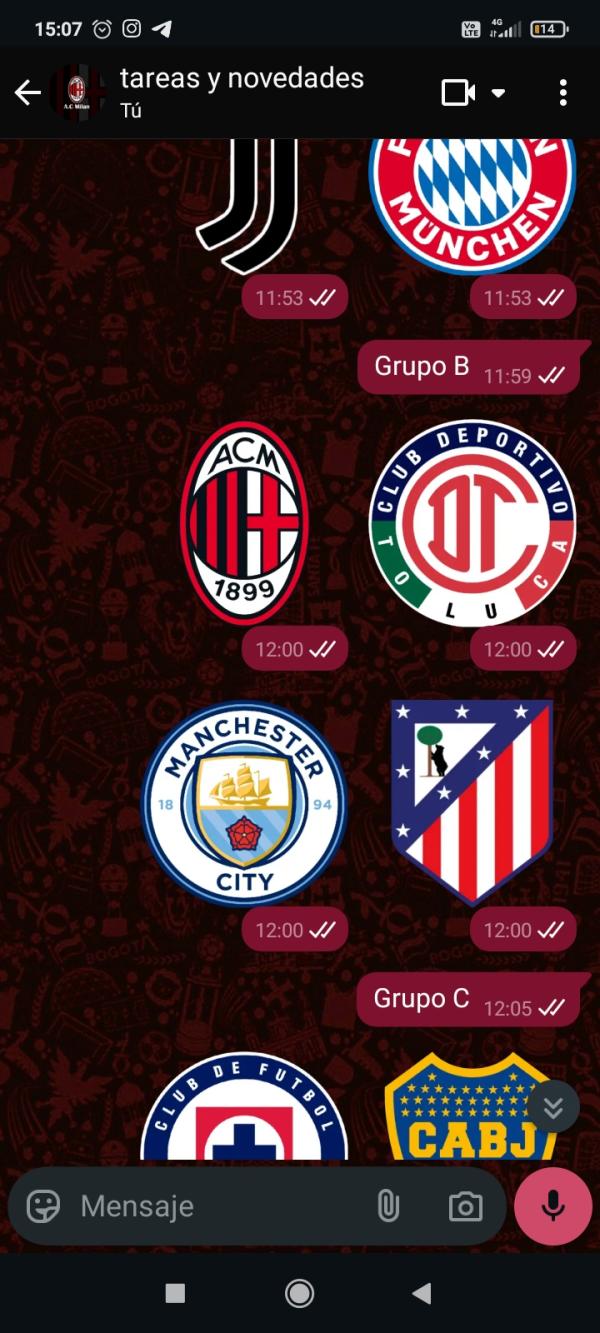This screenshot has height=1333, width=600.
Task: Go back to the chat list
Action: (27, 93)
